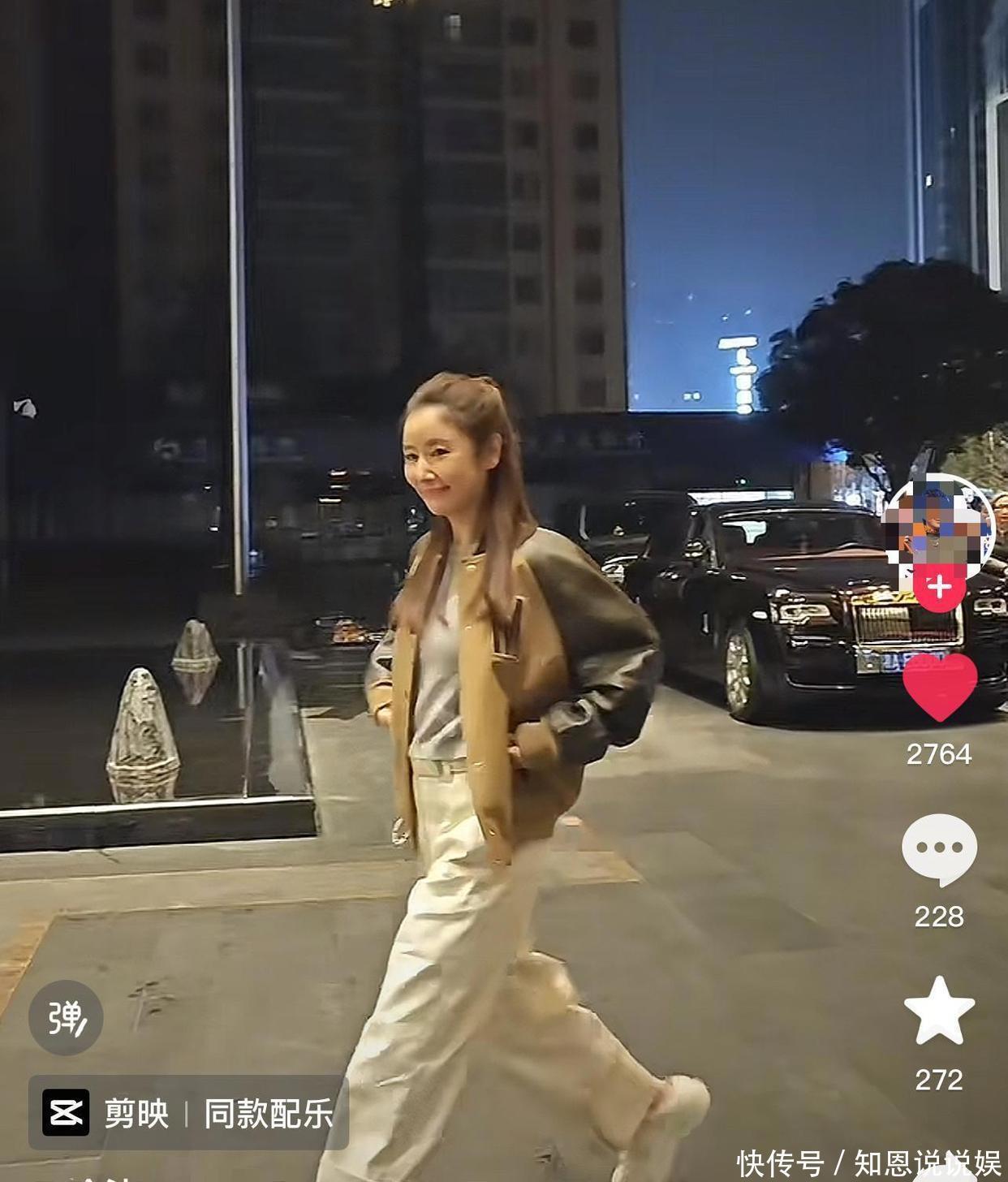This screenshot has width=1008, height=1182.
Task: Open the creator's profile avatar
Action: click(x=938, y=524)
